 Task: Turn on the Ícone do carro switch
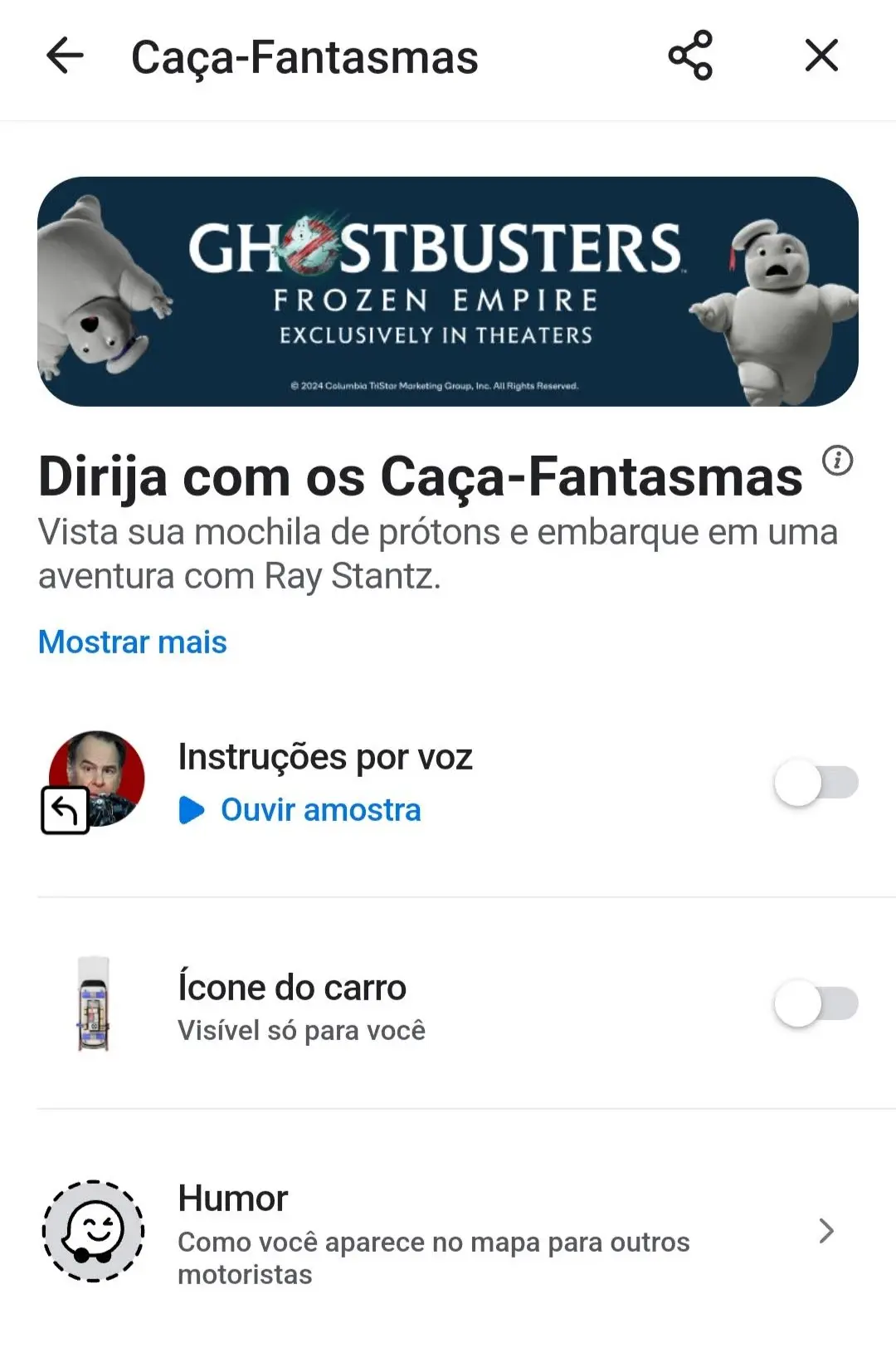tap(816, 1004)
